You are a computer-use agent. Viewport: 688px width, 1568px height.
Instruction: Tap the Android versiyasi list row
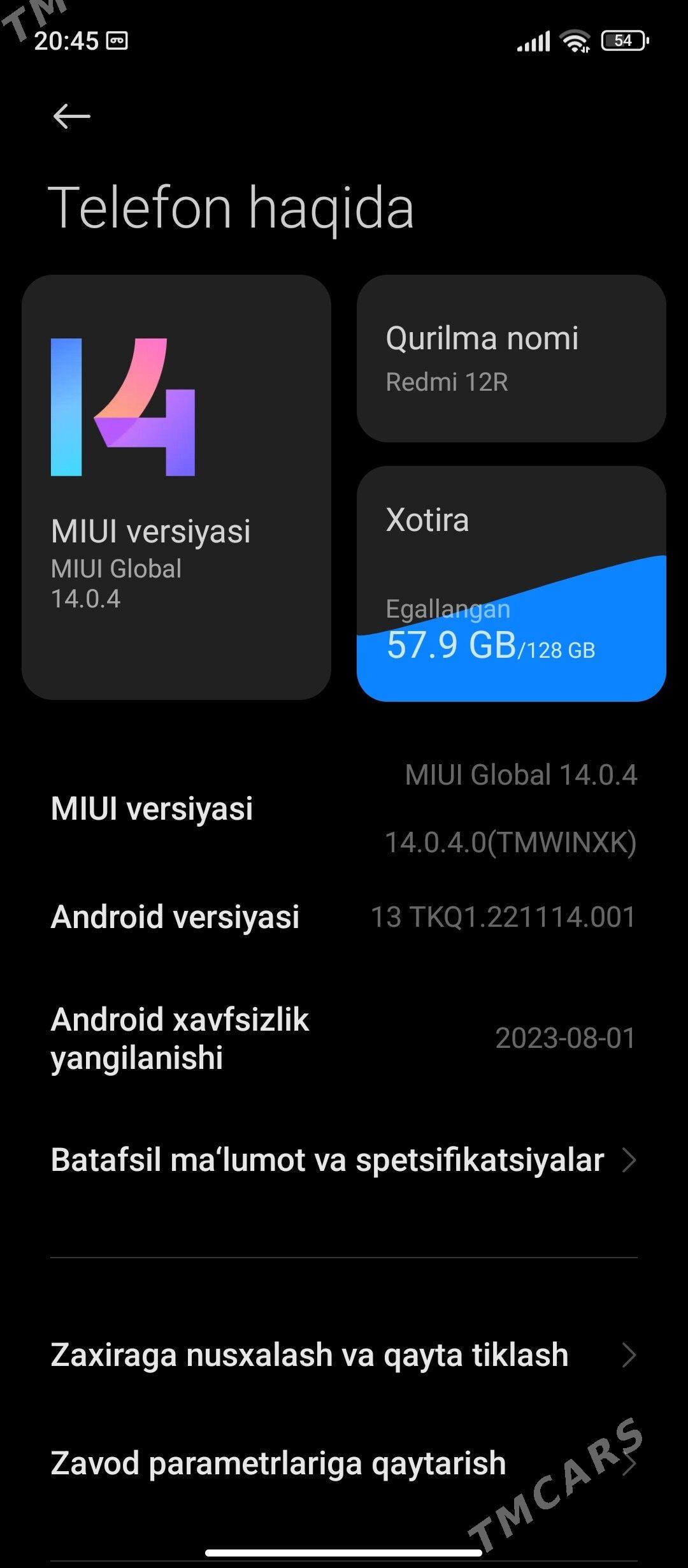(344, 917)
